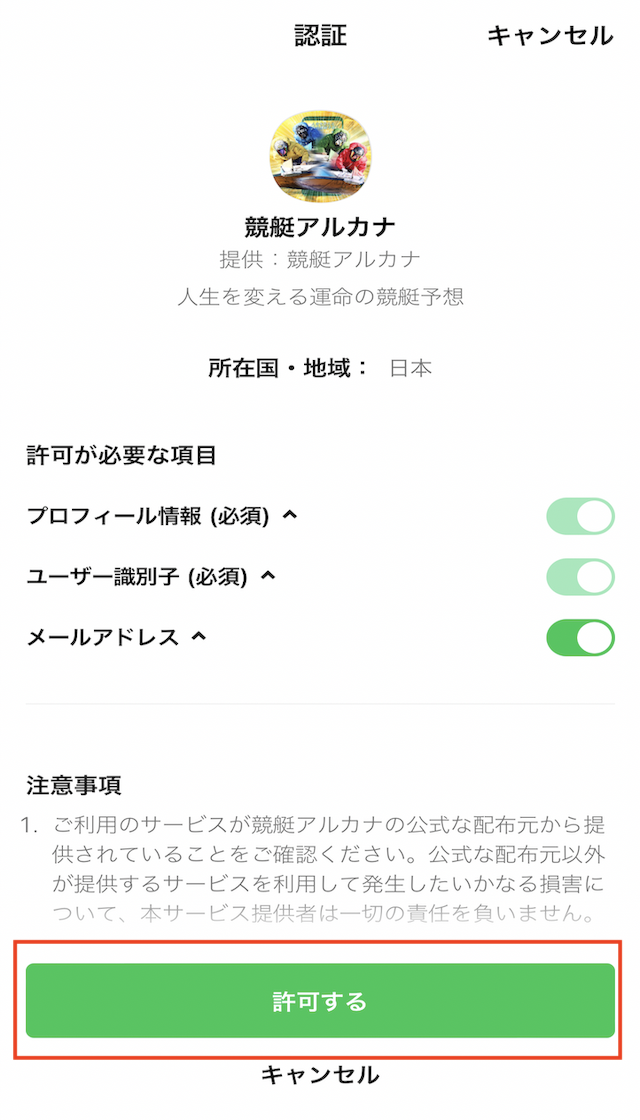Collapse the ユーザー識別子 details chevron
The height and width of the screenshot is (1120, 640).
tap(268, 576)
